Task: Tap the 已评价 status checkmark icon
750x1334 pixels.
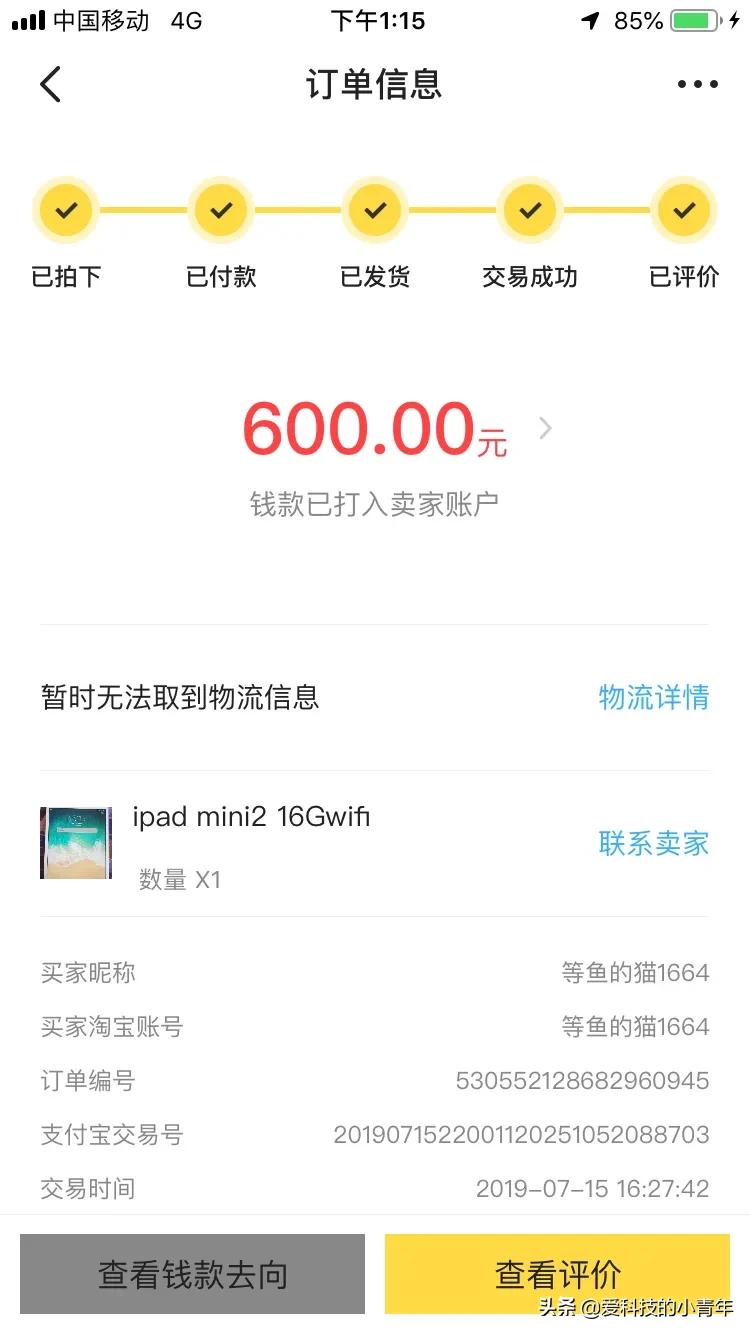Action: [684, 210]
